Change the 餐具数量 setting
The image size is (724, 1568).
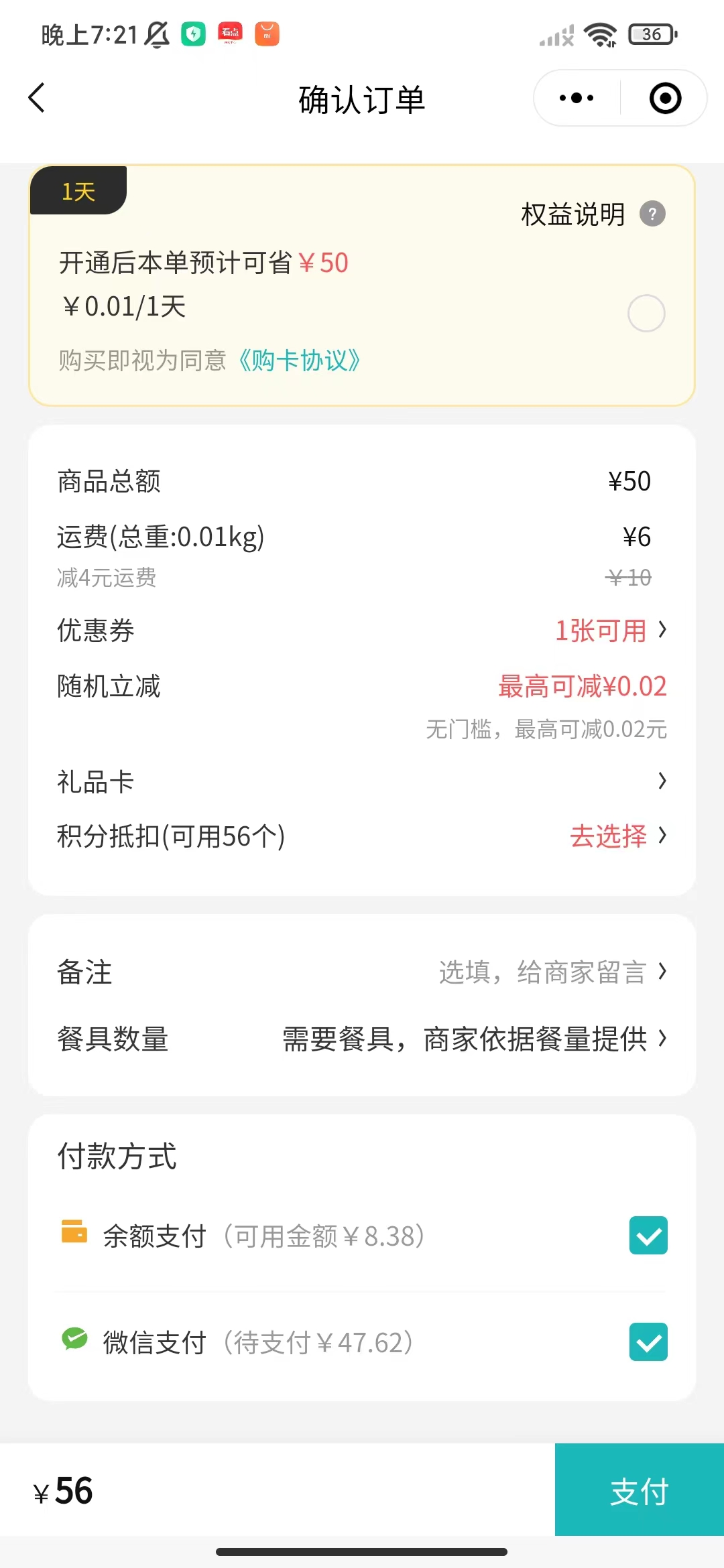pos(362,1039)
